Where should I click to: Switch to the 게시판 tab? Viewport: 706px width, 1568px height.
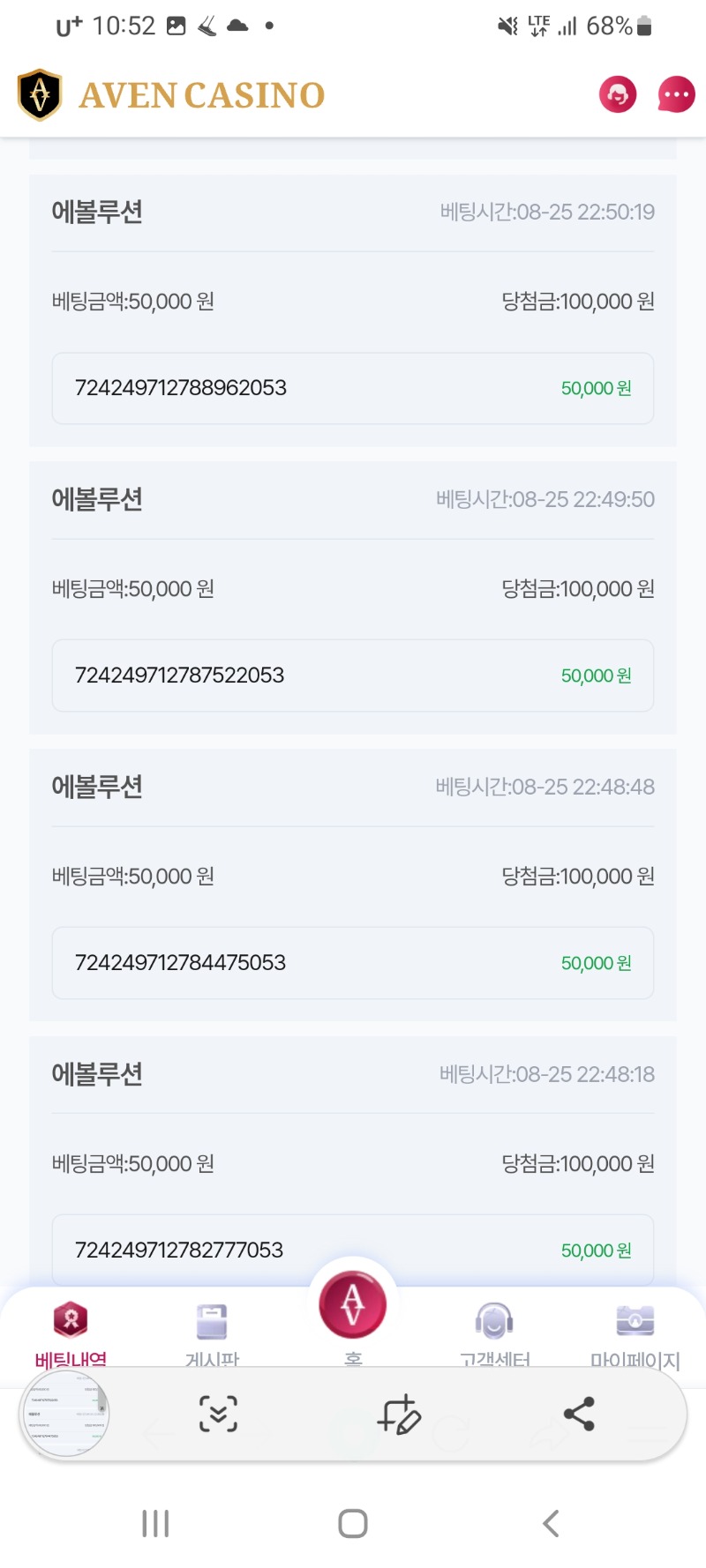(212, 1333)
